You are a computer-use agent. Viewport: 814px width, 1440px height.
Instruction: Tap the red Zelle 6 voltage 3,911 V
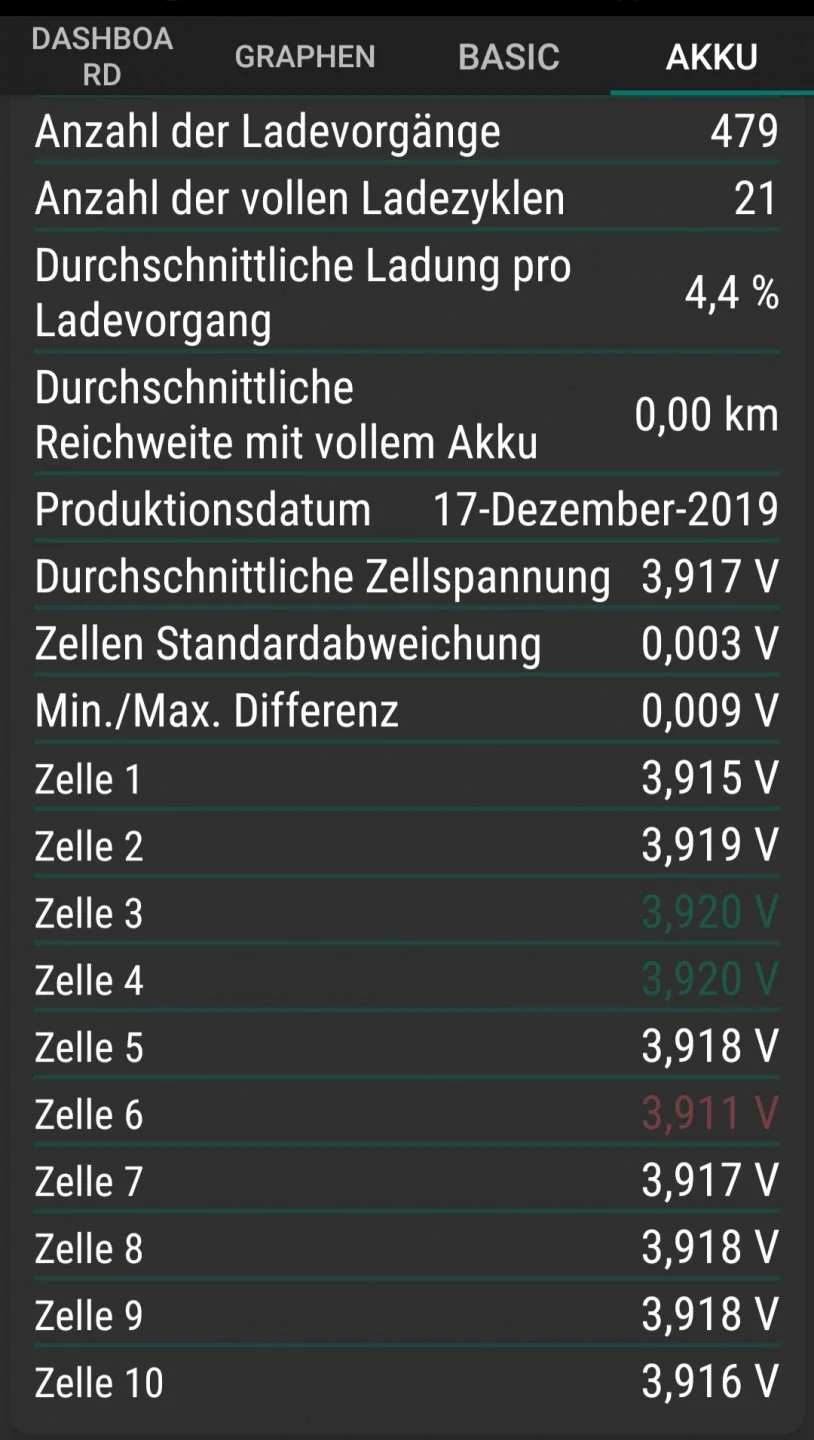click(709, 1114)
